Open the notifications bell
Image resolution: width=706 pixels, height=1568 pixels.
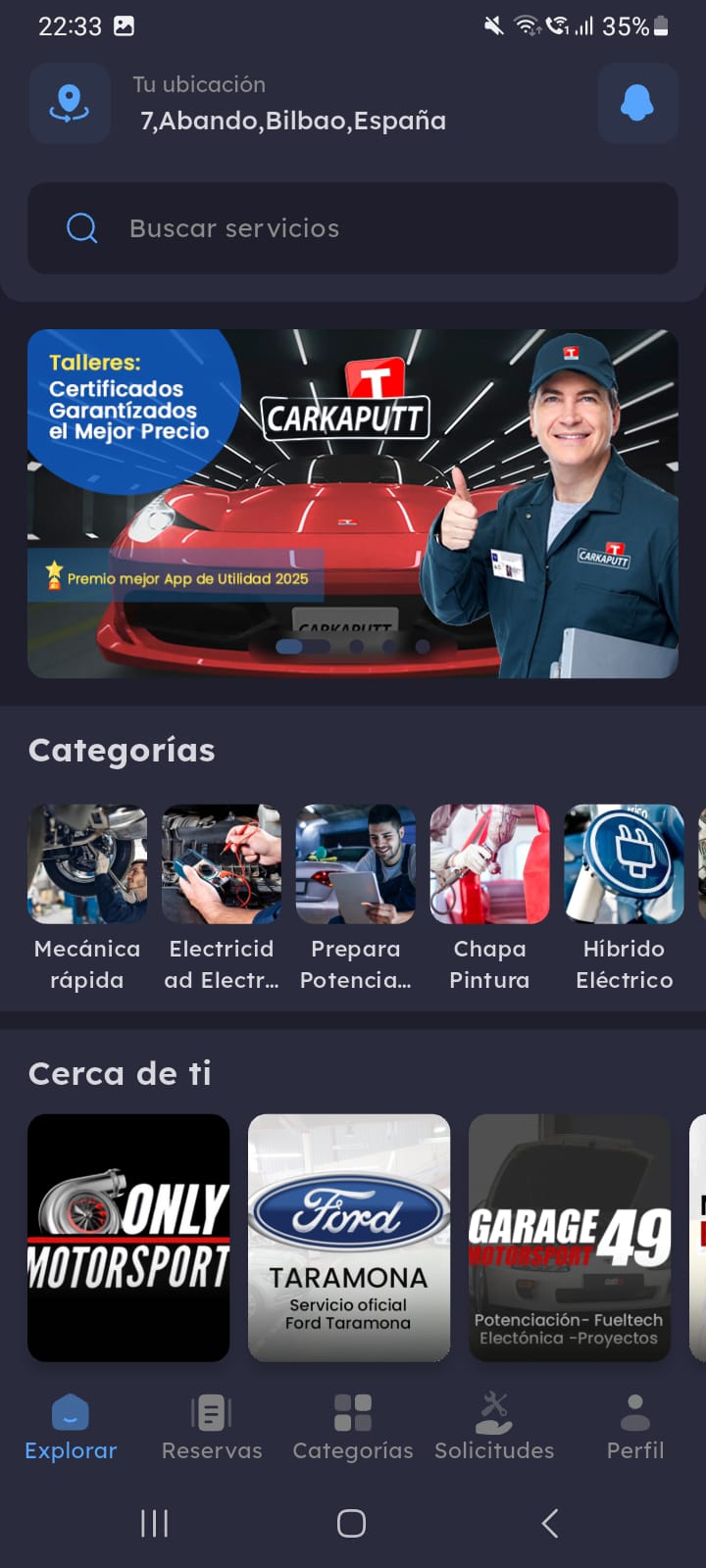(x=637, y=103)
